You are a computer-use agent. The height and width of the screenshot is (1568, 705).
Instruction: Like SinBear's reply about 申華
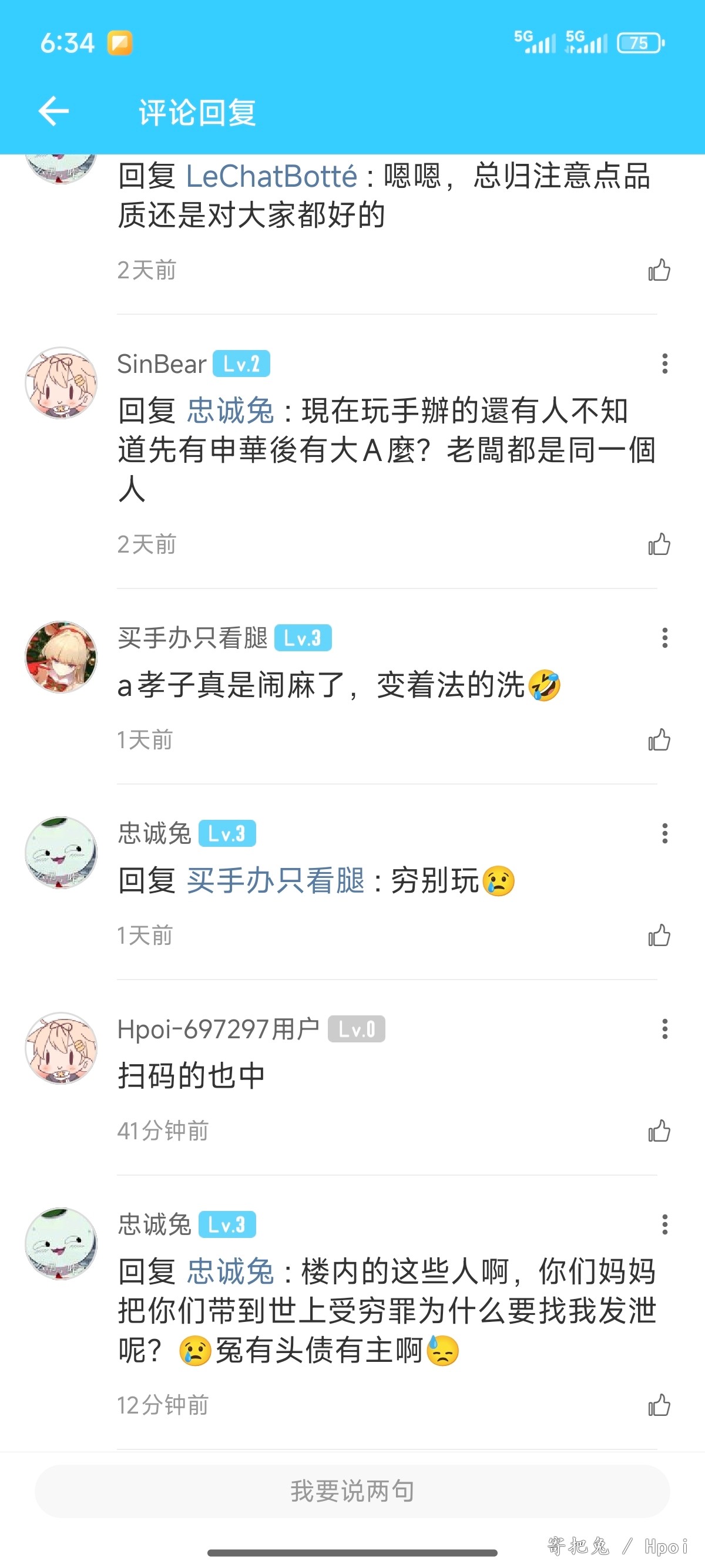click(x=659, y=544)
